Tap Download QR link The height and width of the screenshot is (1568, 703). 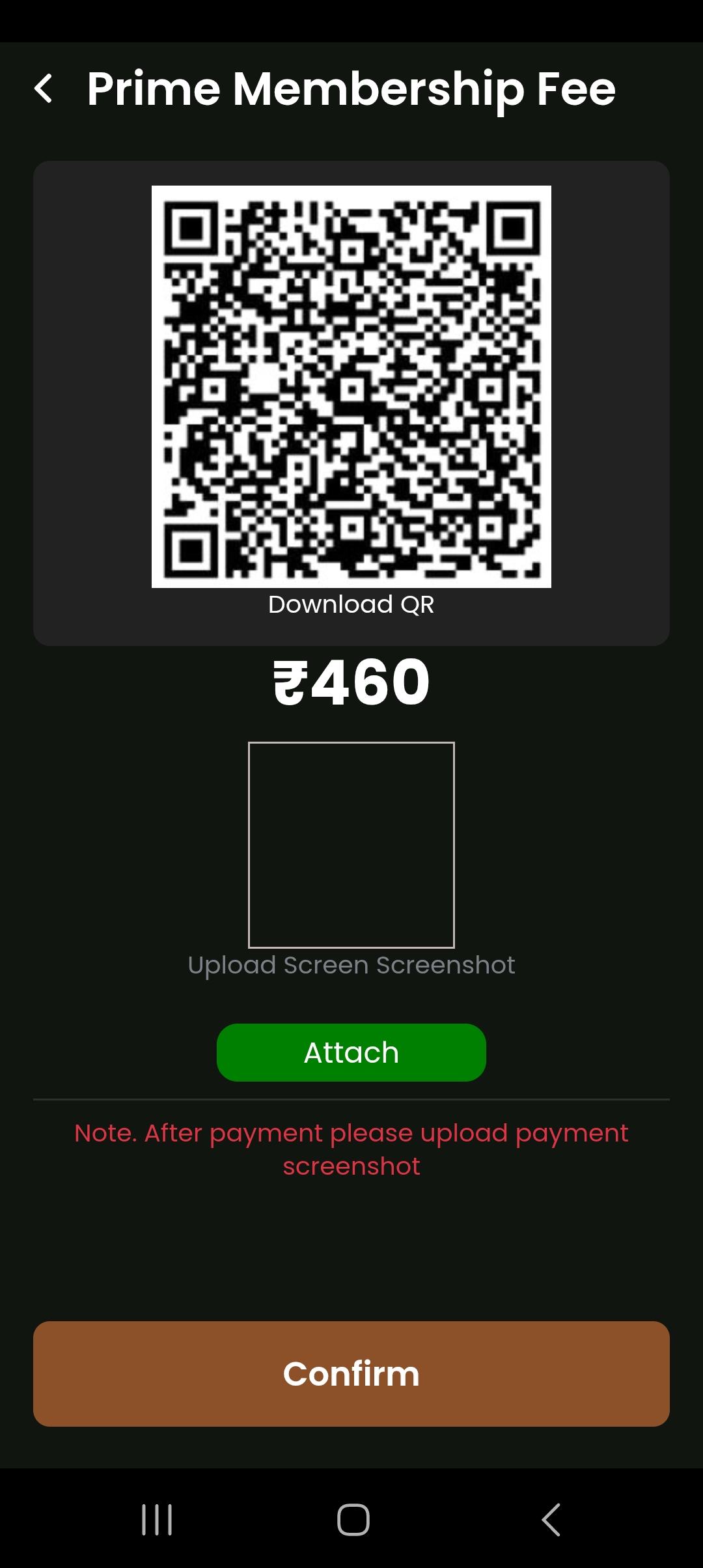click(351, 604)
